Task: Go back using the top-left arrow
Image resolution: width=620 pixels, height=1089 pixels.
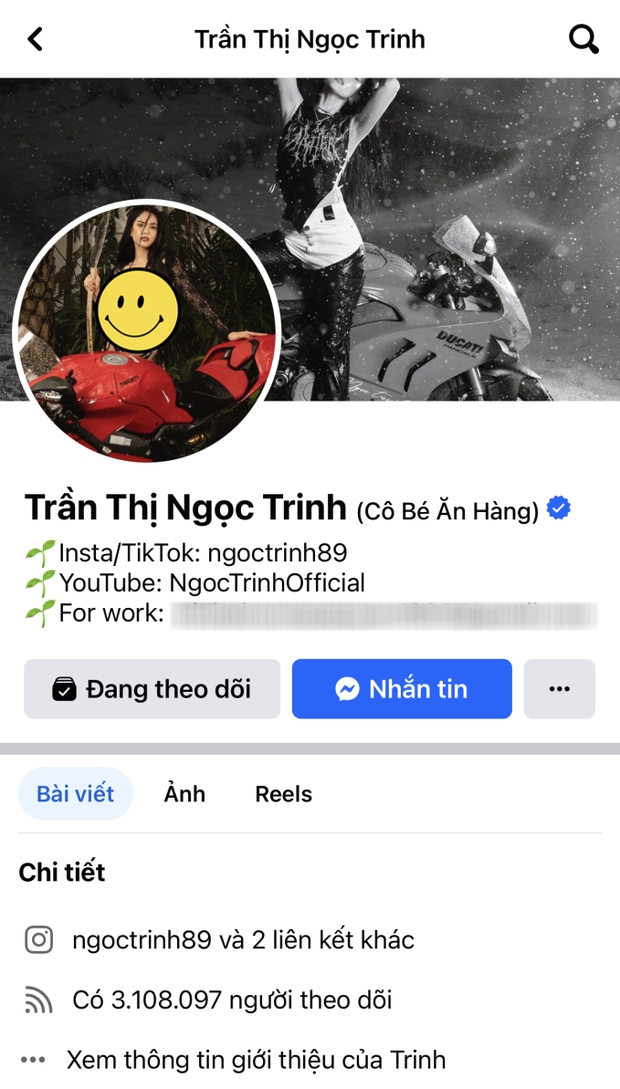Action: pos(36,39)
